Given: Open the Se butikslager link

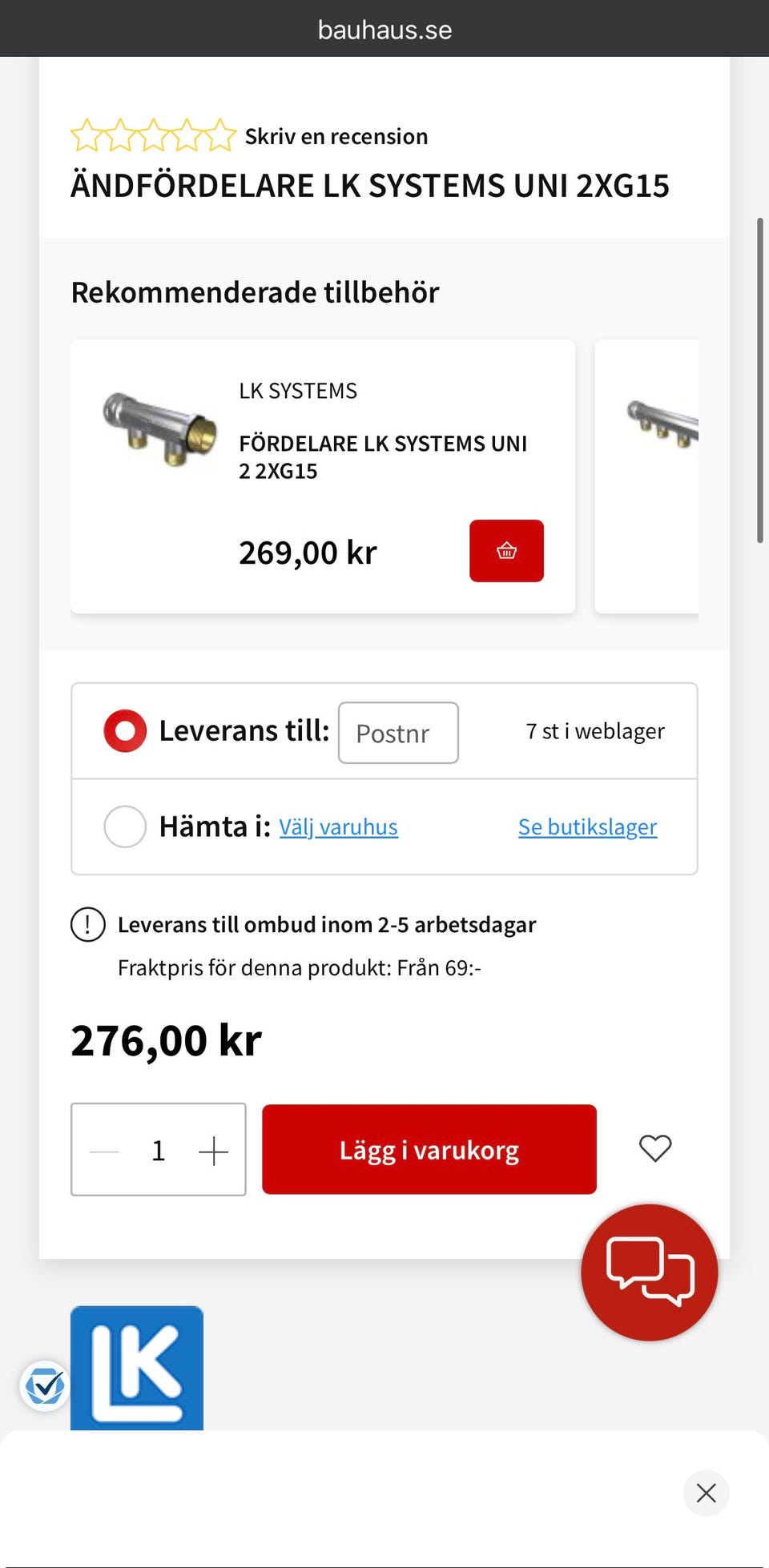Looking at the screenshot, I should [587, 826].
